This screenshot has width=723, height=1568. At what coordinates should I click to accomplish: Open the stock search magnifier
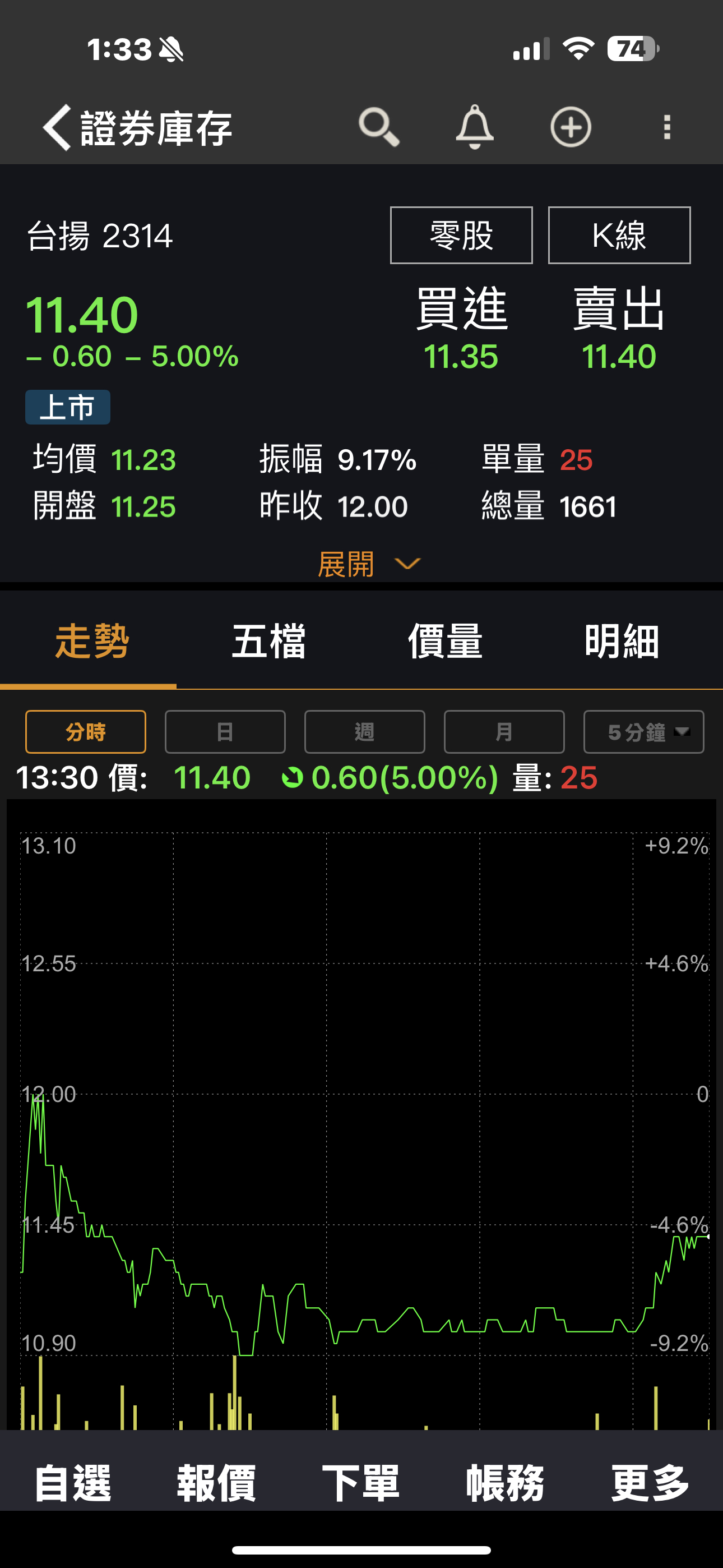[x=378, y=127]
